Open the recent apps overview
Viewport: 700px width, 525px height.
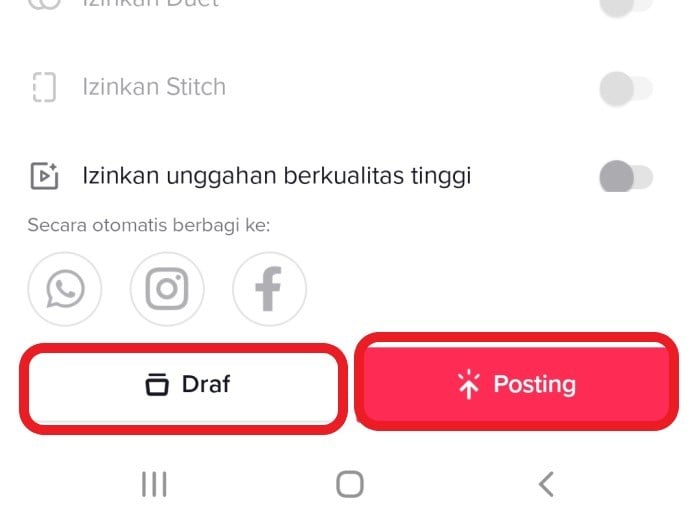154,484
